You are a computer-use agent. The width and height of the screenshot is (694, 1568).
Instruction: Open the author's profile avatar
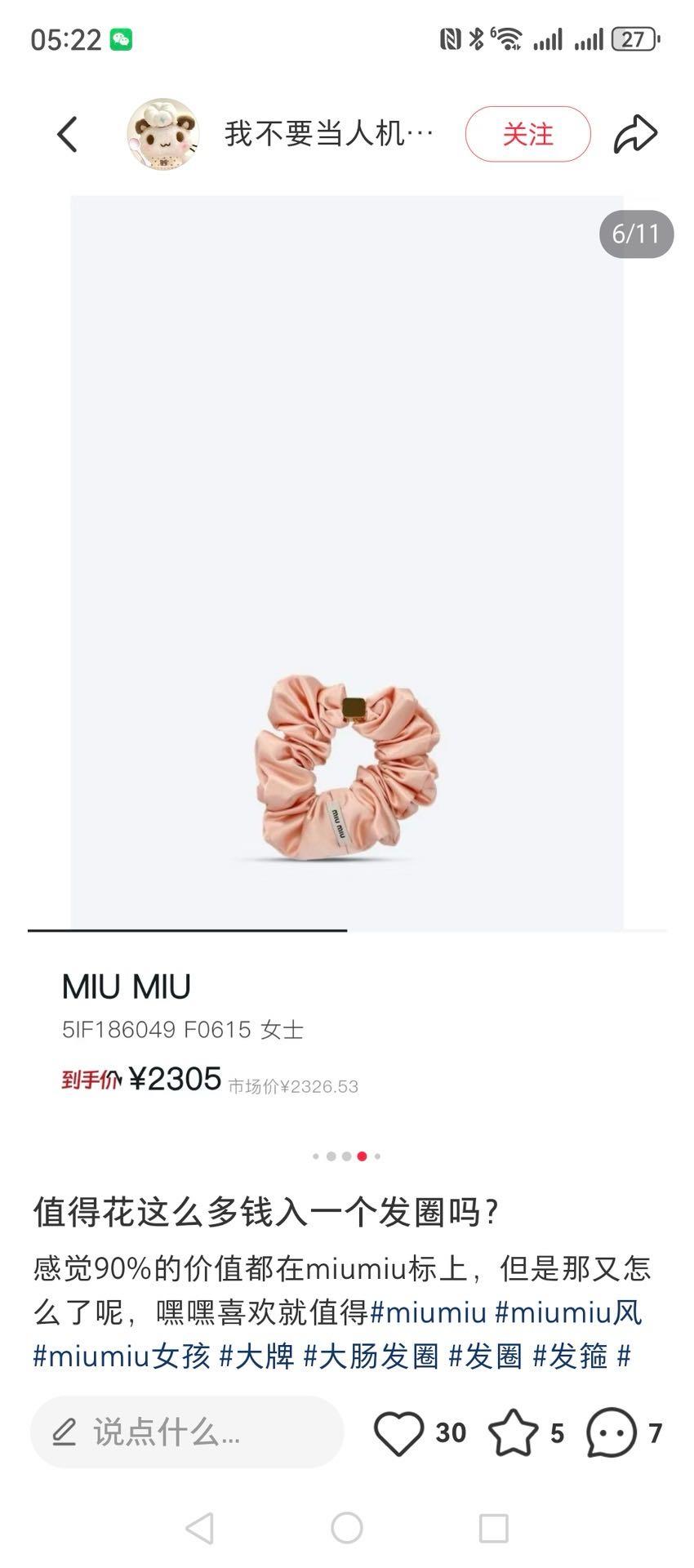163,134
